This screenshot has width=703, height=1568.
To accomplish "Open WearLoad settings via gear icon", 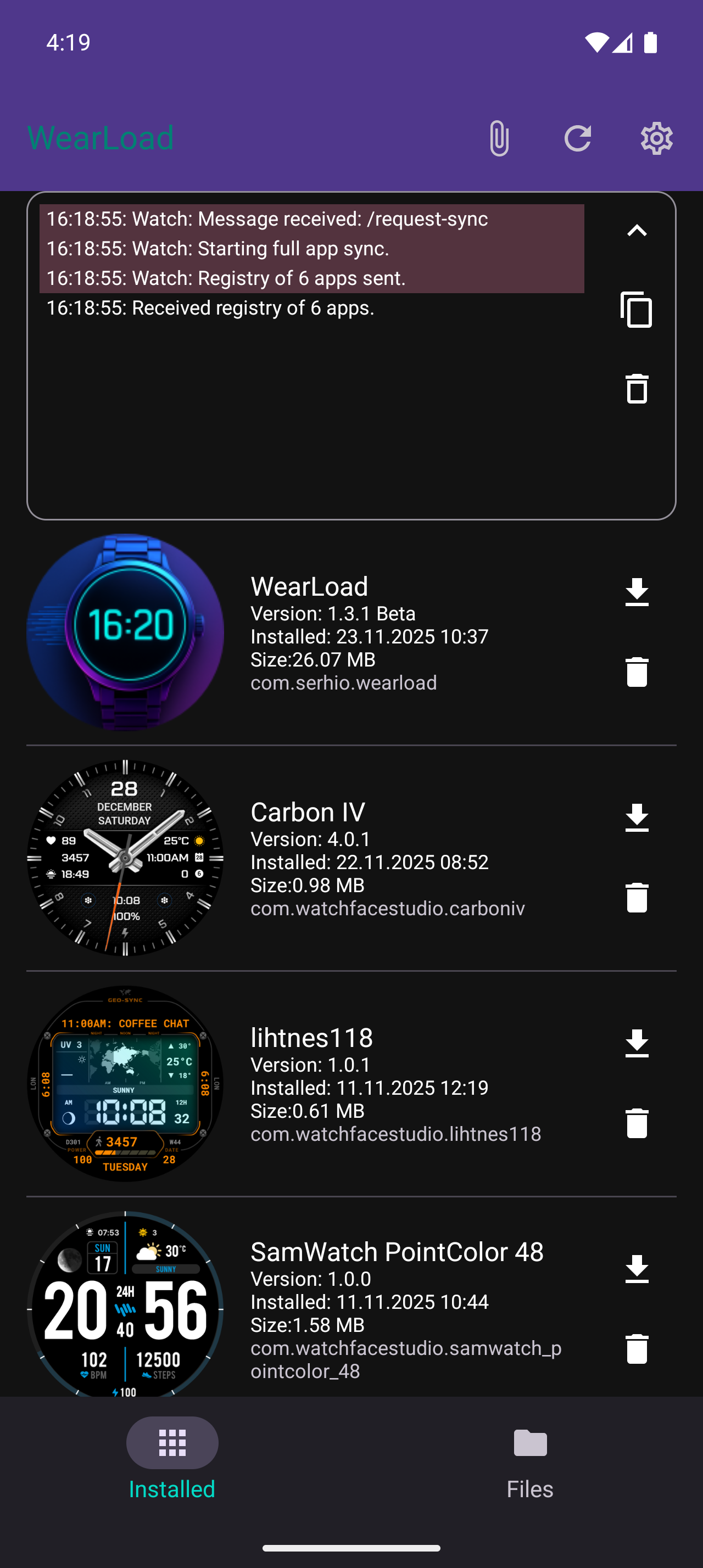I will click(656, 138).
